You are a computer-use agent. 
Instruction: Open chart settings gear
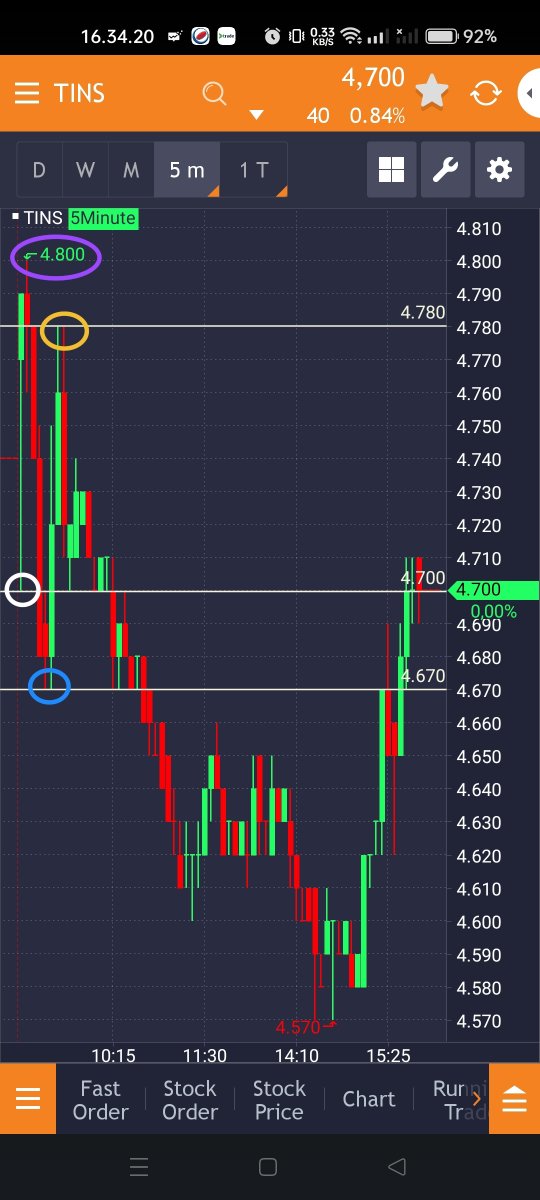tap(499, 170)
